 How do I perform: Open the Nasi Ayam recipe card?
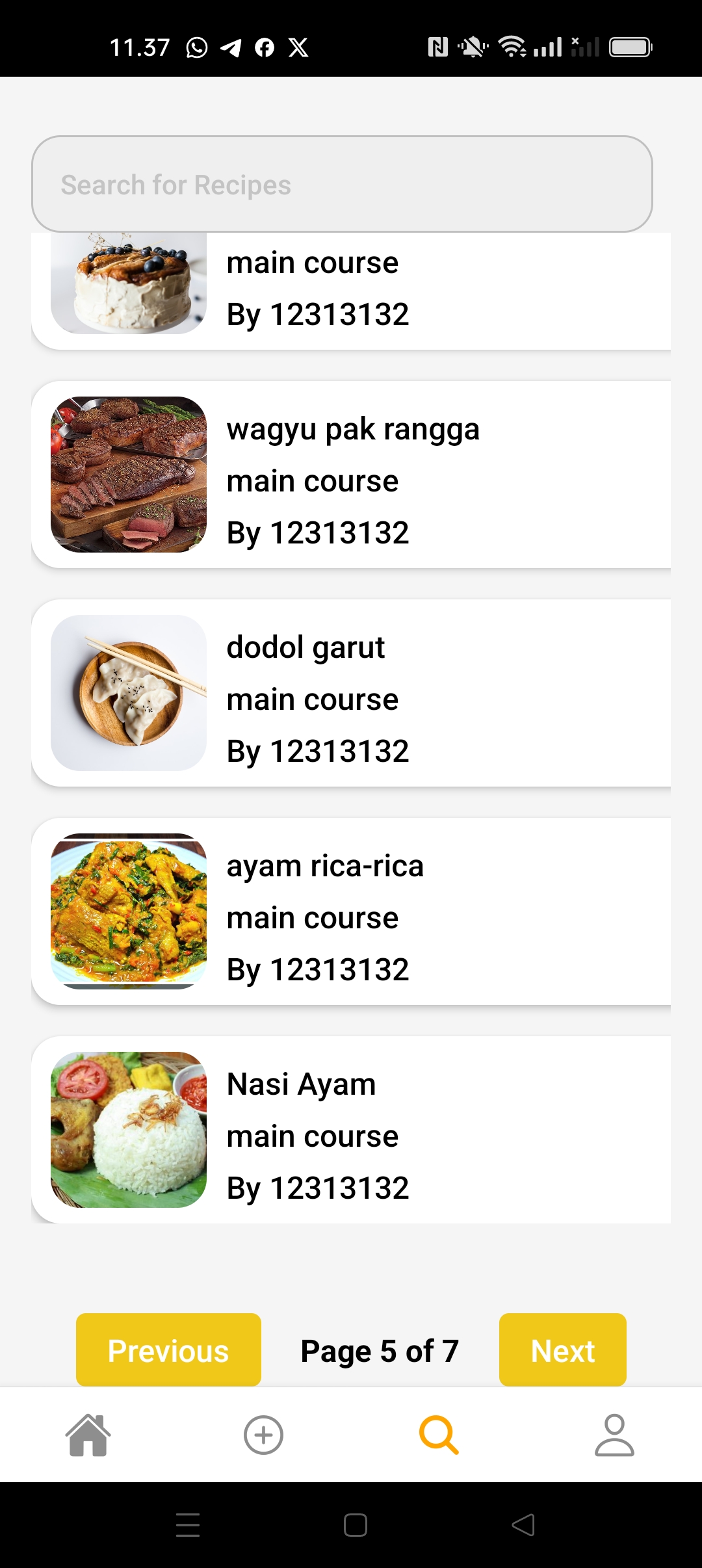click(x=351, y=1129)
